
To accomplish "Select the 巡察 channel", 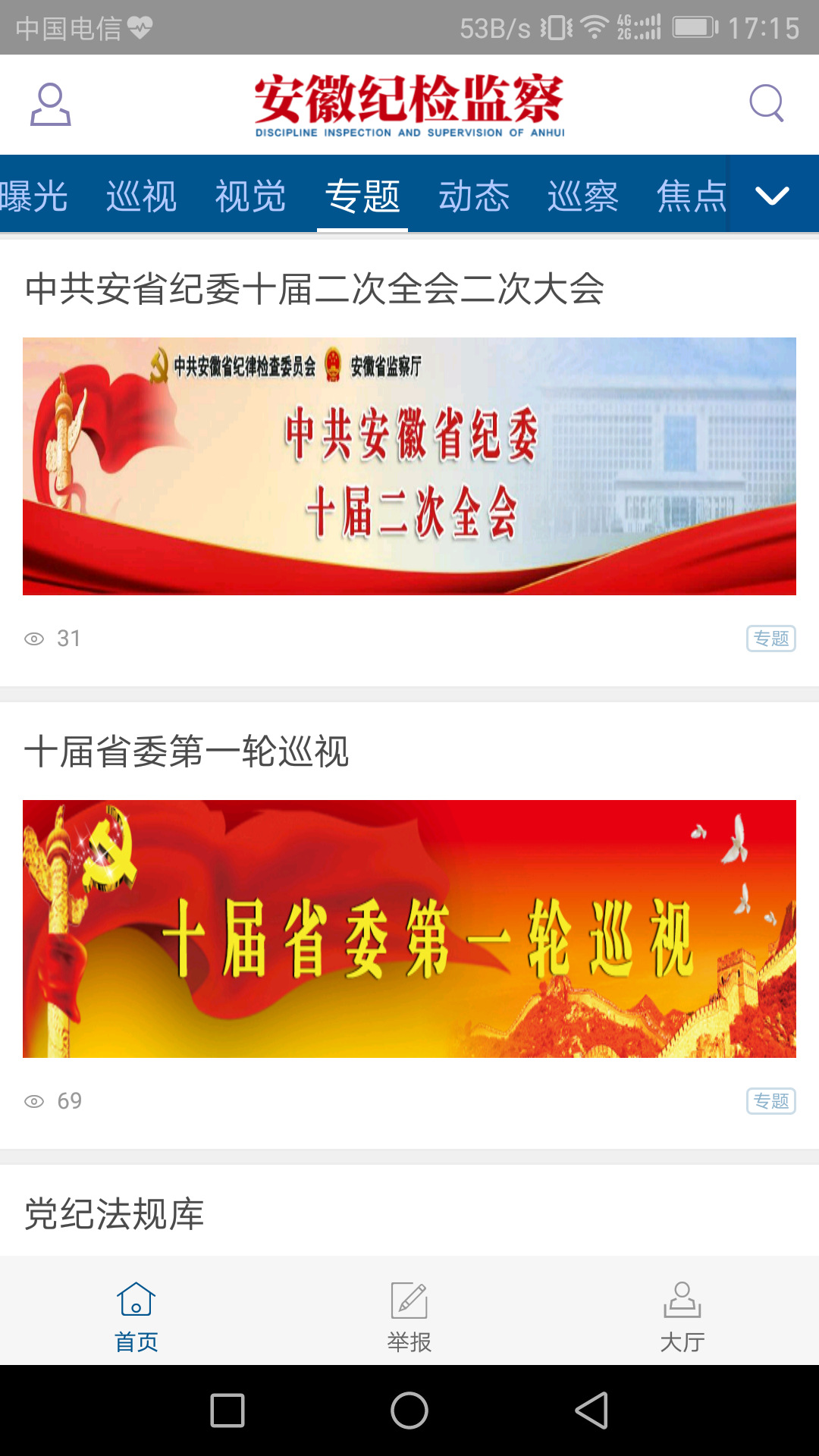I will point(582,196).
